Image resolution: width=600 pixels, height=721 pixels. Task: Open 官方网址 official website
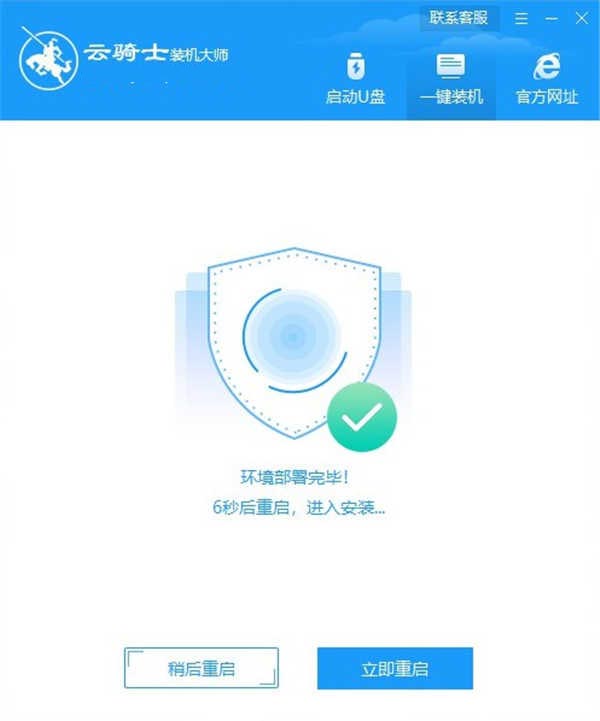pyautogui.click(x=546, y=78)
